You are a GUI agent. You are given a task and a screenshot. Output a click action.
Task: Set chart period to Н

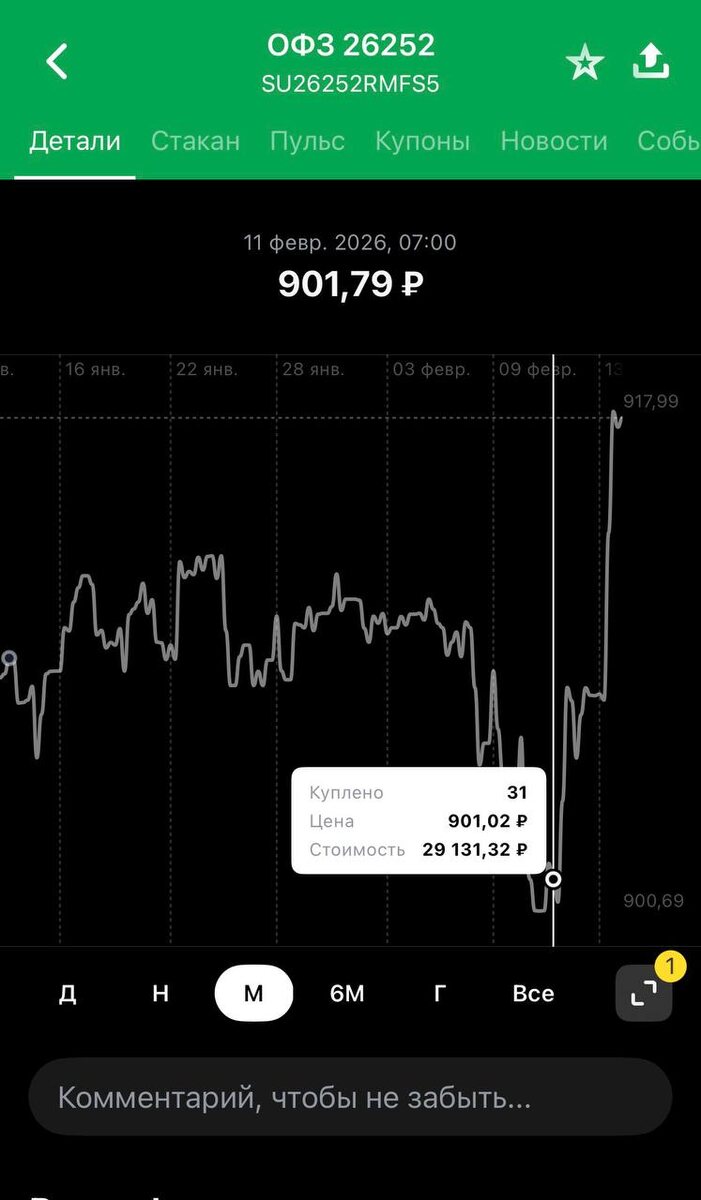pos(160,994)
